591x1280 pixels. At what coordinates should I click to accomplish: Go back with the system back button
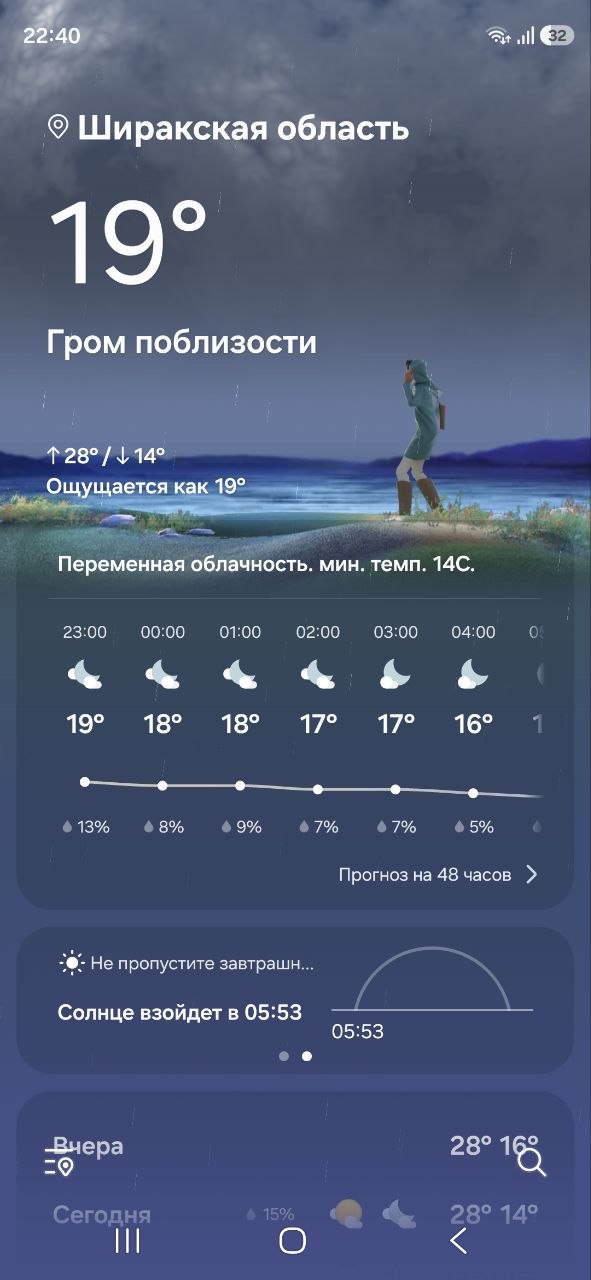tap(458, 1241)
